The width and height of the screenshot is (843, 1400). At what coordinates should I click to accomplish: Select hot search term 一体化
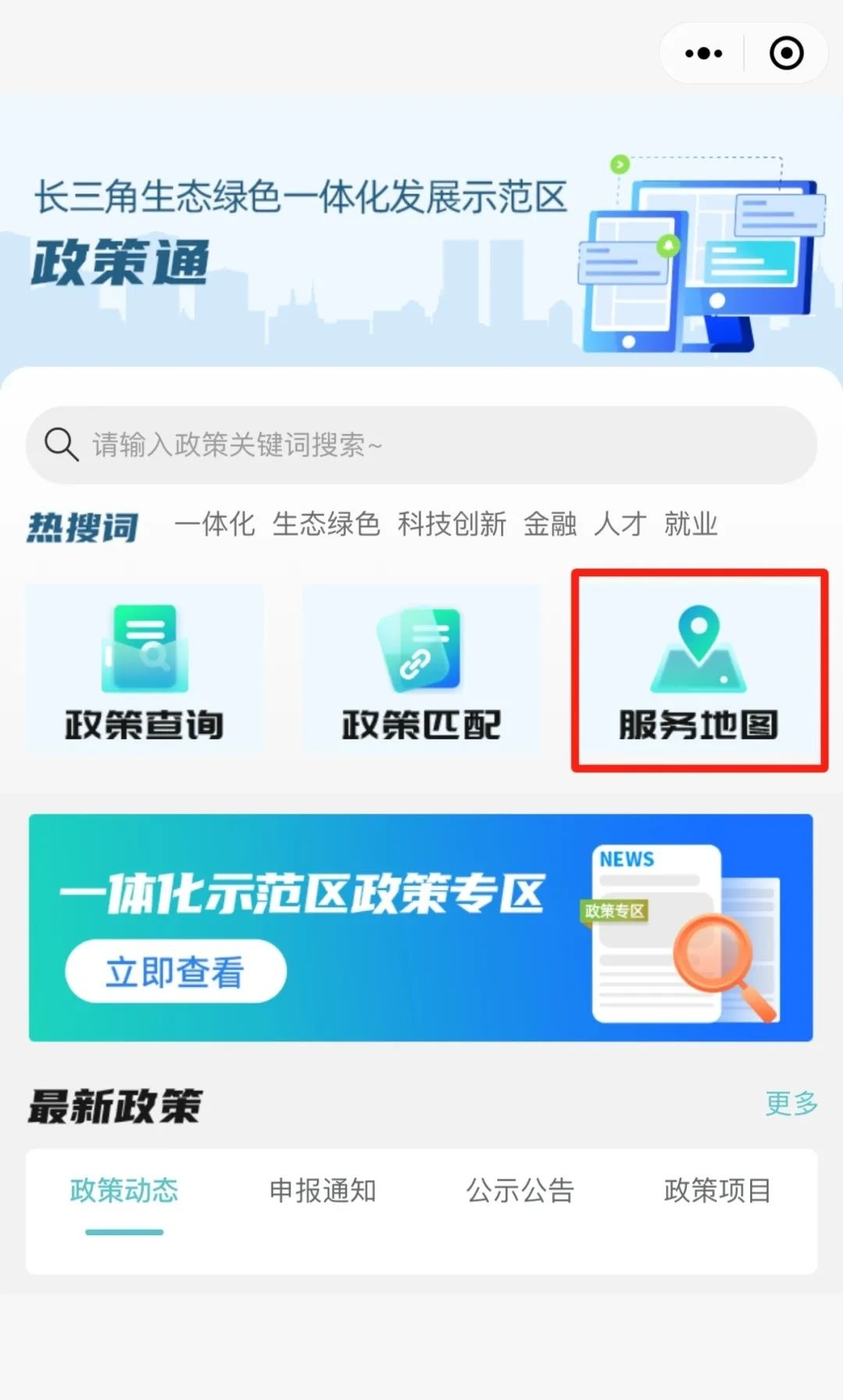click(215, 524)
